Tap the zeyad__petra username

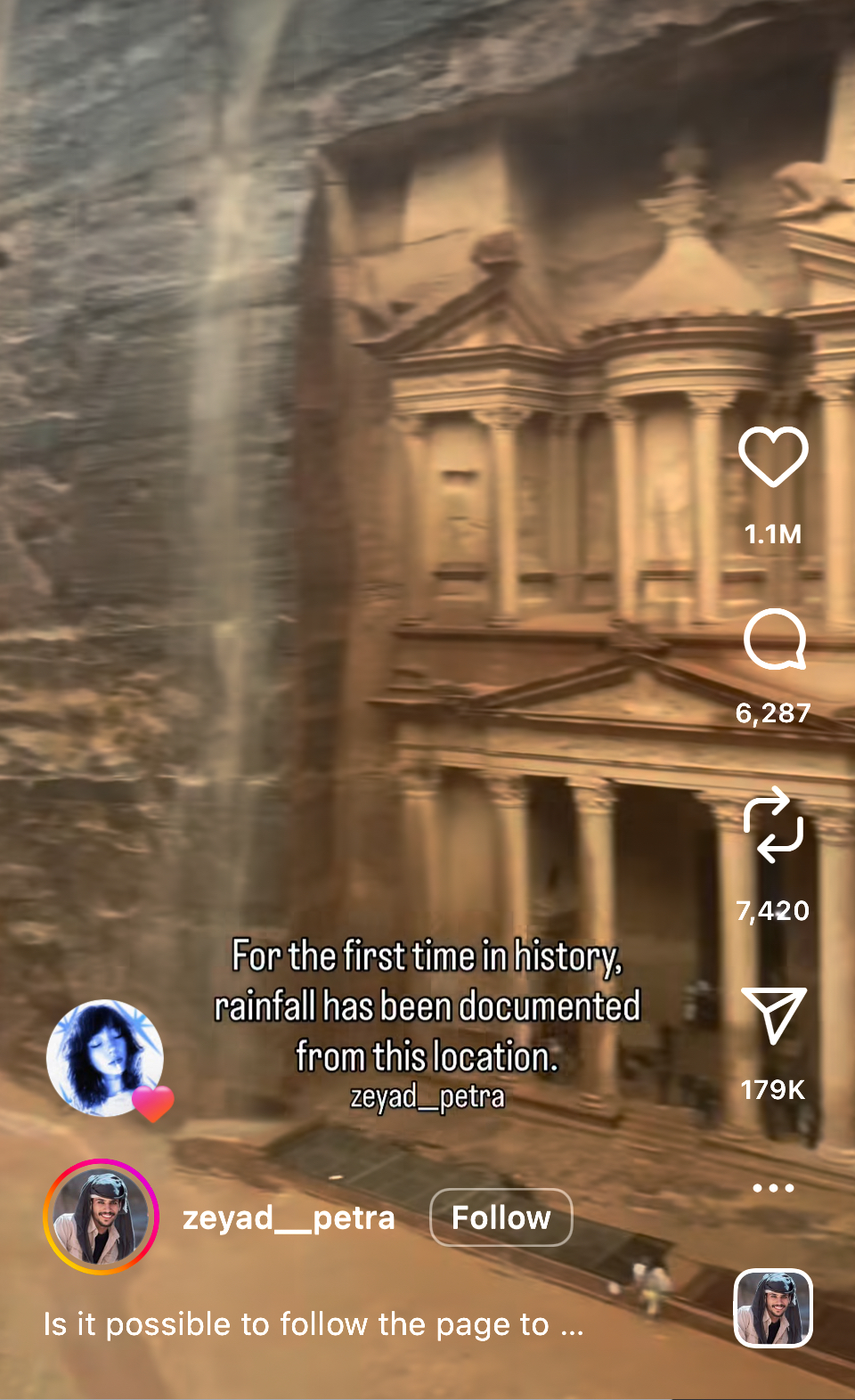click(289, 1217)
